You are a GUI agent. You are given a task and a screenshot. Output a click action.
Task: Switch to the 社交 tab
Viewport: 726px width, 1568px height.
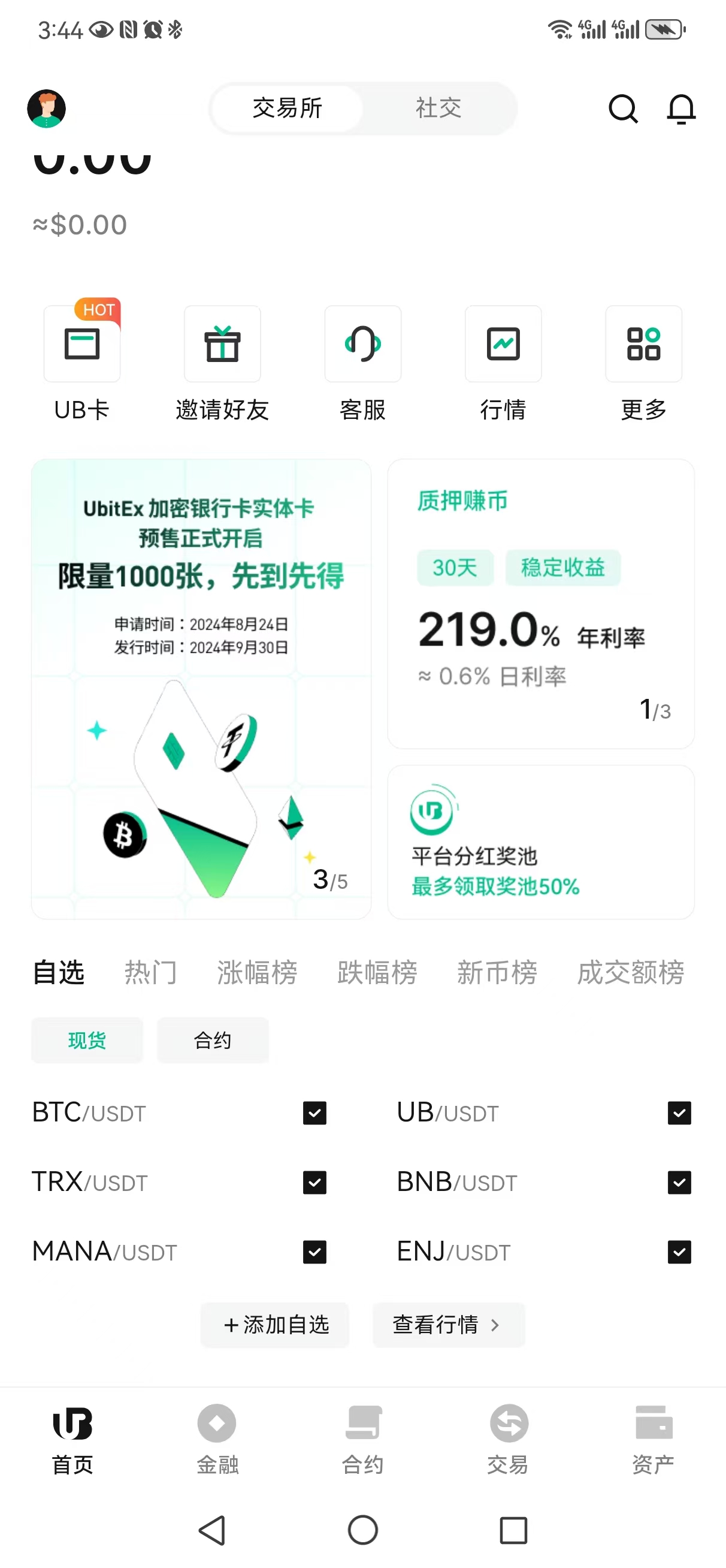438,108
